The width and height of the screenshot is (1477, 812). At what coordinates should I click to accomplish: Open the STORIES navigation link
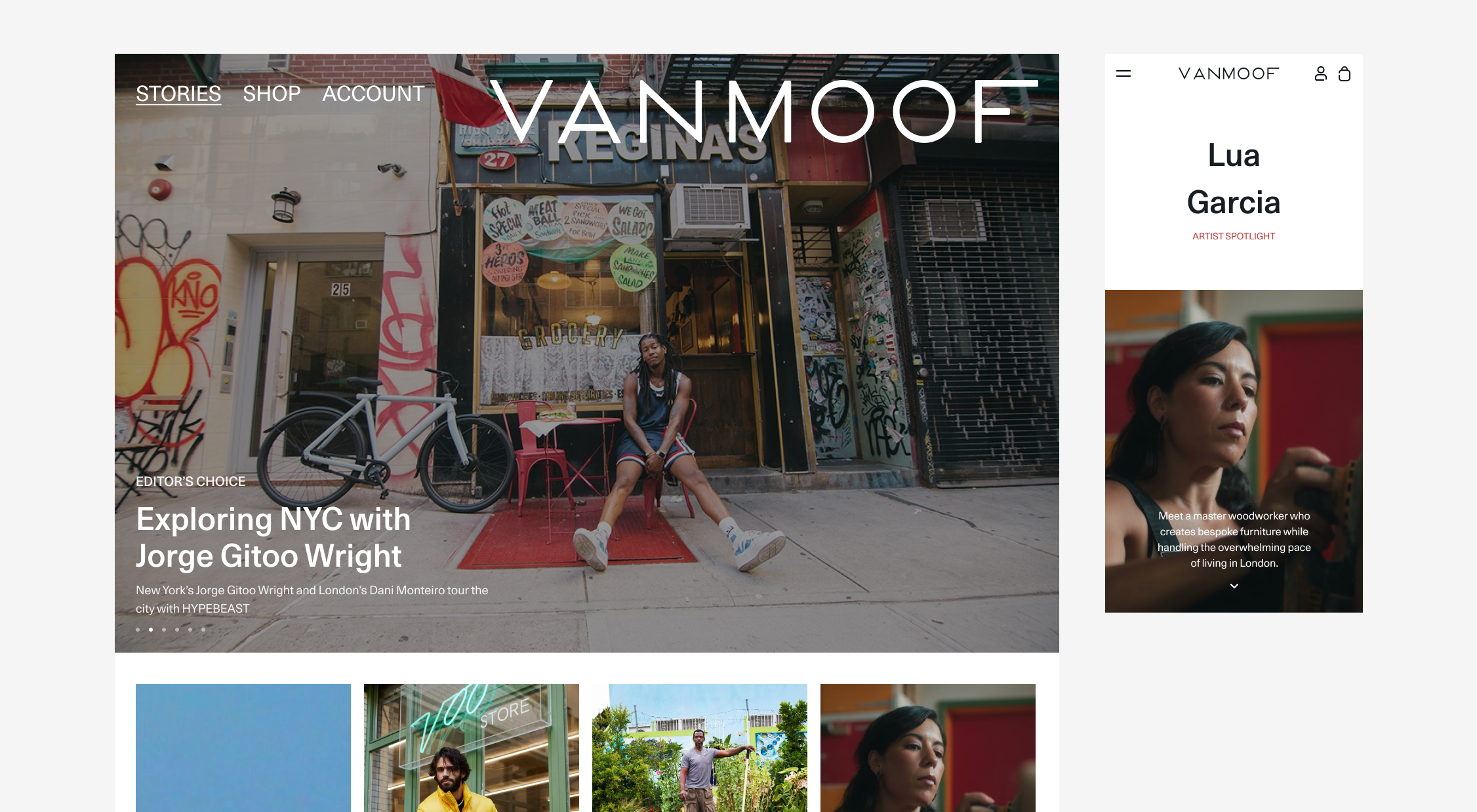(x=178, y=94)
